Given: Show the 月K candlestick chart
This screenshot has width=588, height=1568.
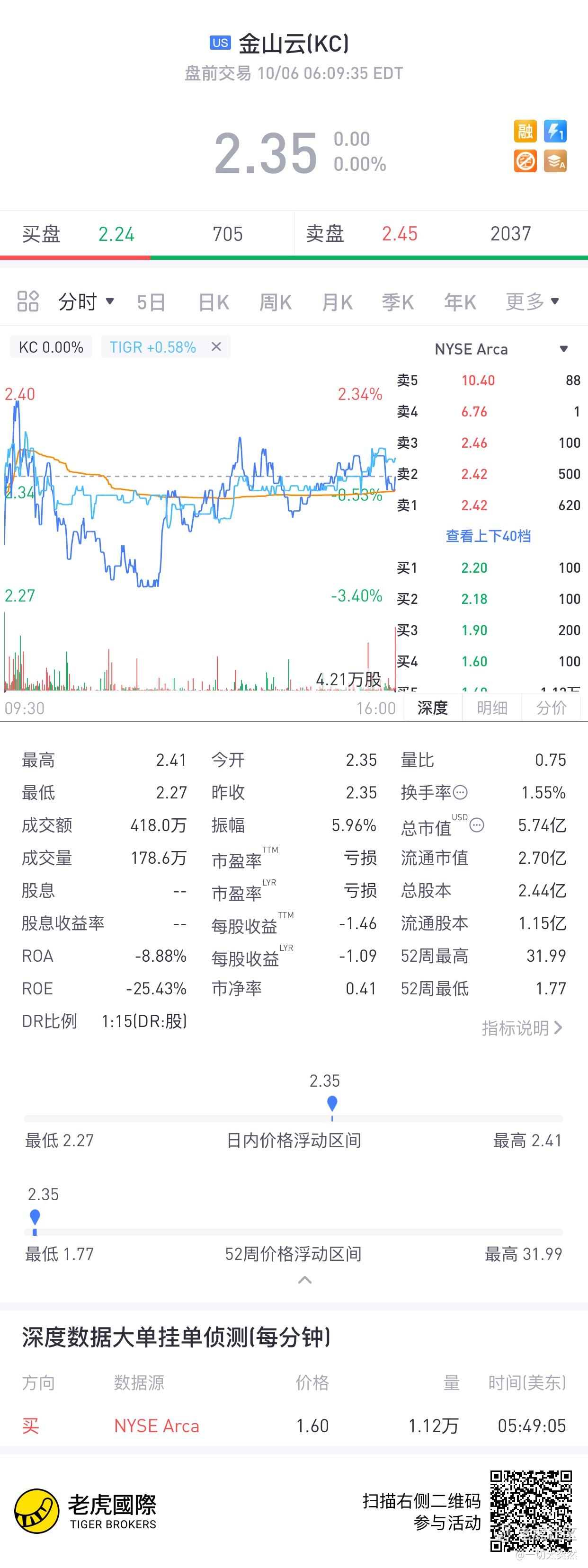Looking at the screenshot, I should [x=337, y=302].
